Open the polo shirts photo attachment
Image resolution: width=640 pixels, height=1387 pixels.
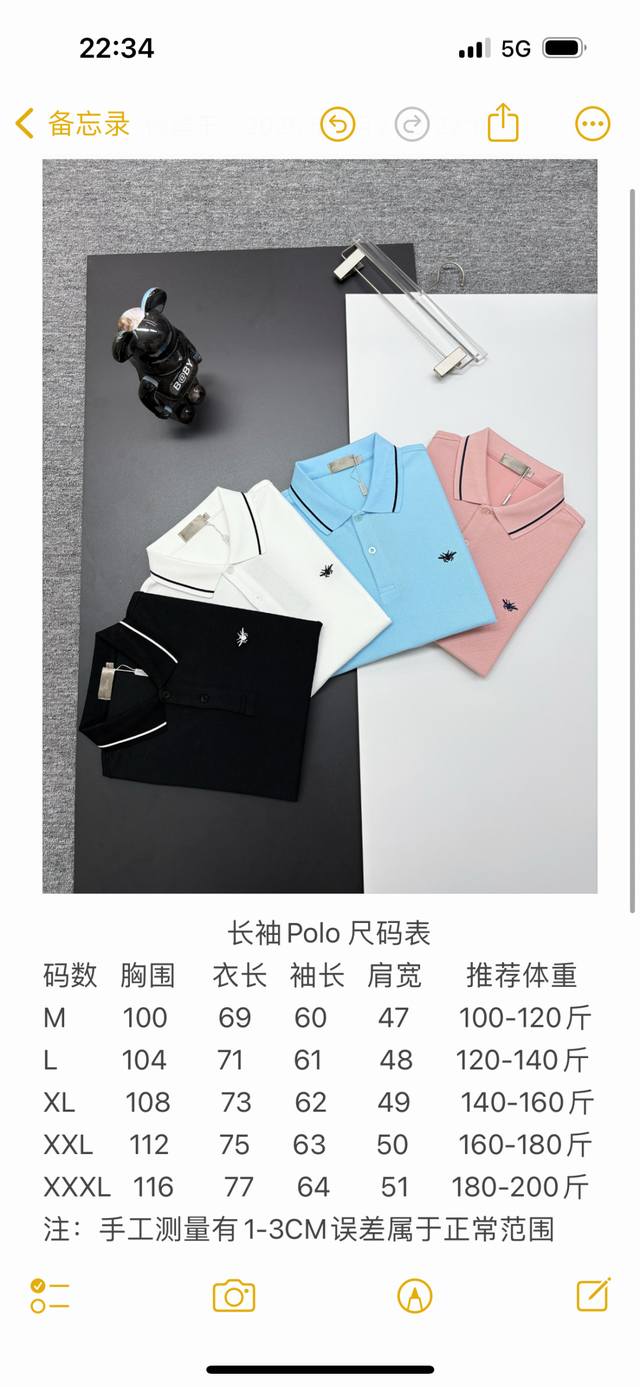(x=319, y=525)
